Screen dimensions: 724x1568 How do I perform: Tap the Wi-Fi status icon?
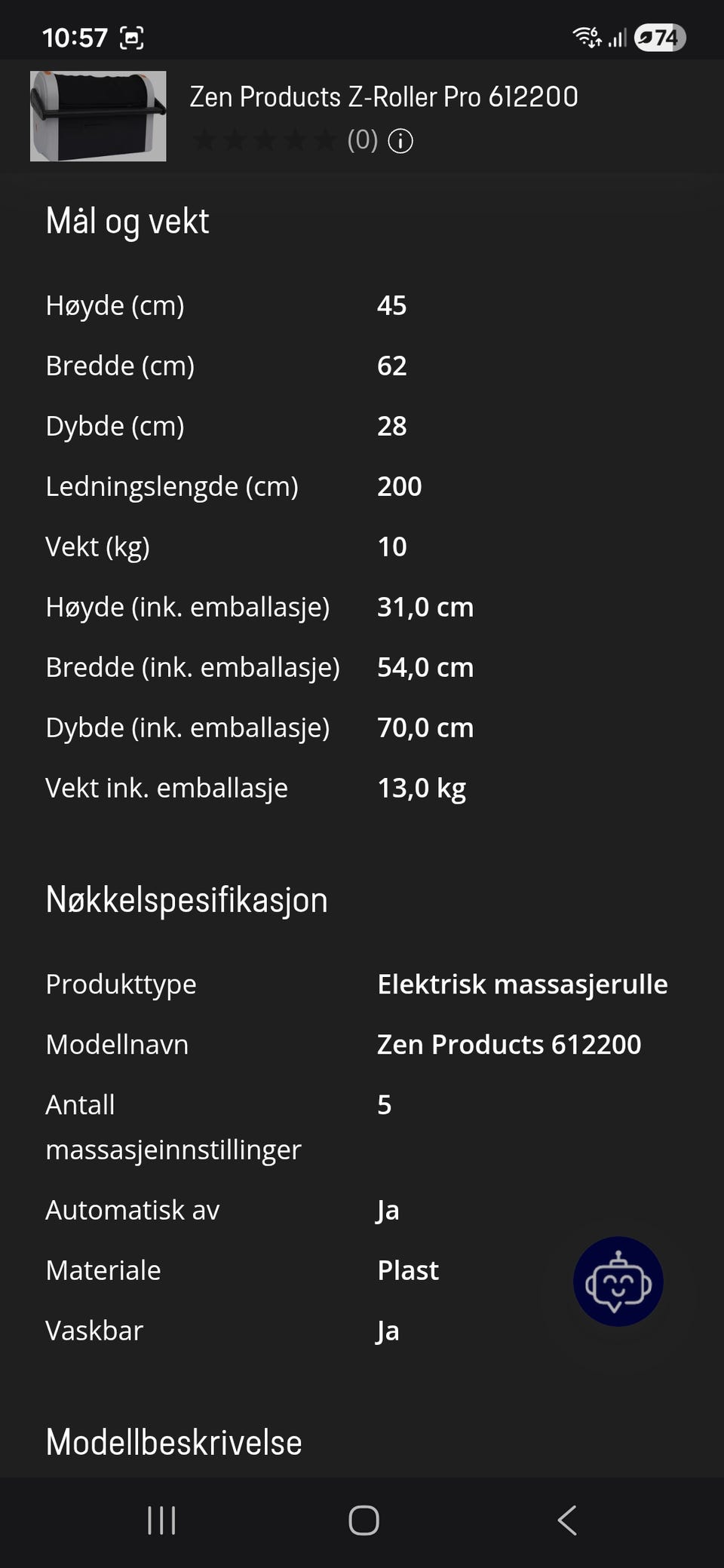coord(584,37)
